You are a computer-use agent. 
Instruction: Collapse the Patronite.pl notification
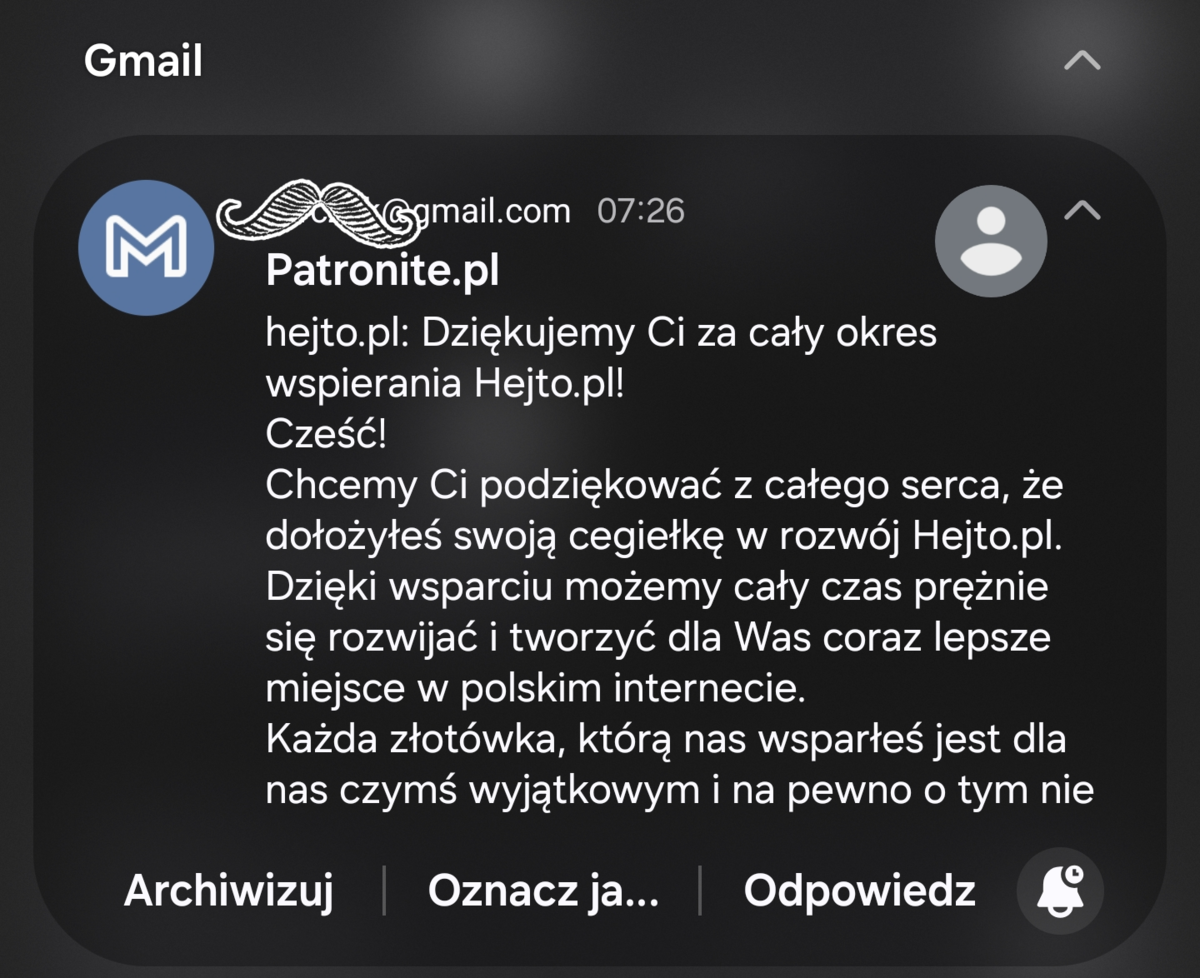(x=1083, y=211)
